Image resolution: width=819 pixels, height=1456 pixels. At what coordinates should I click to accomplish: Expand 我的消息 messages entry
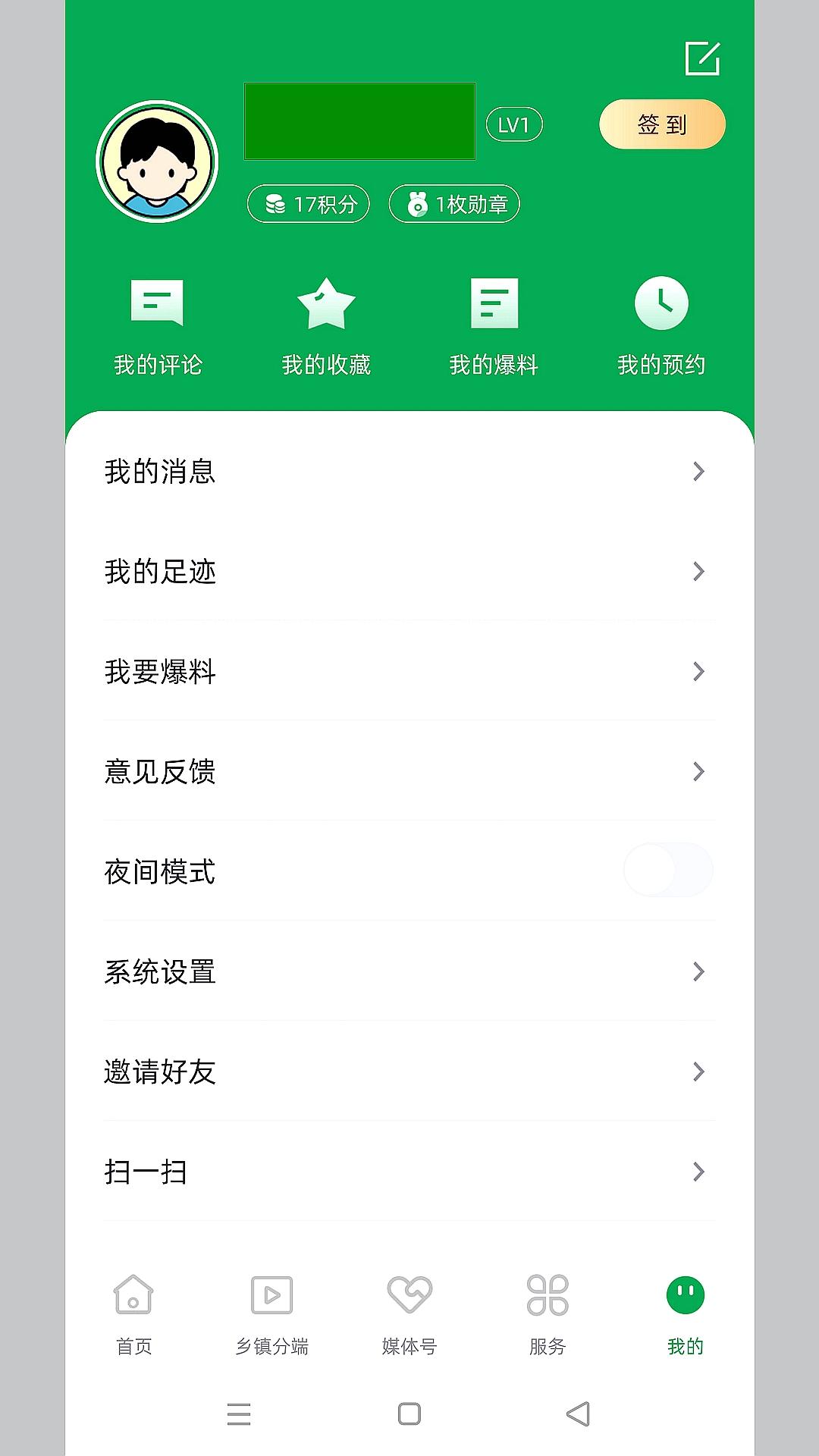[x=409, y=472]
